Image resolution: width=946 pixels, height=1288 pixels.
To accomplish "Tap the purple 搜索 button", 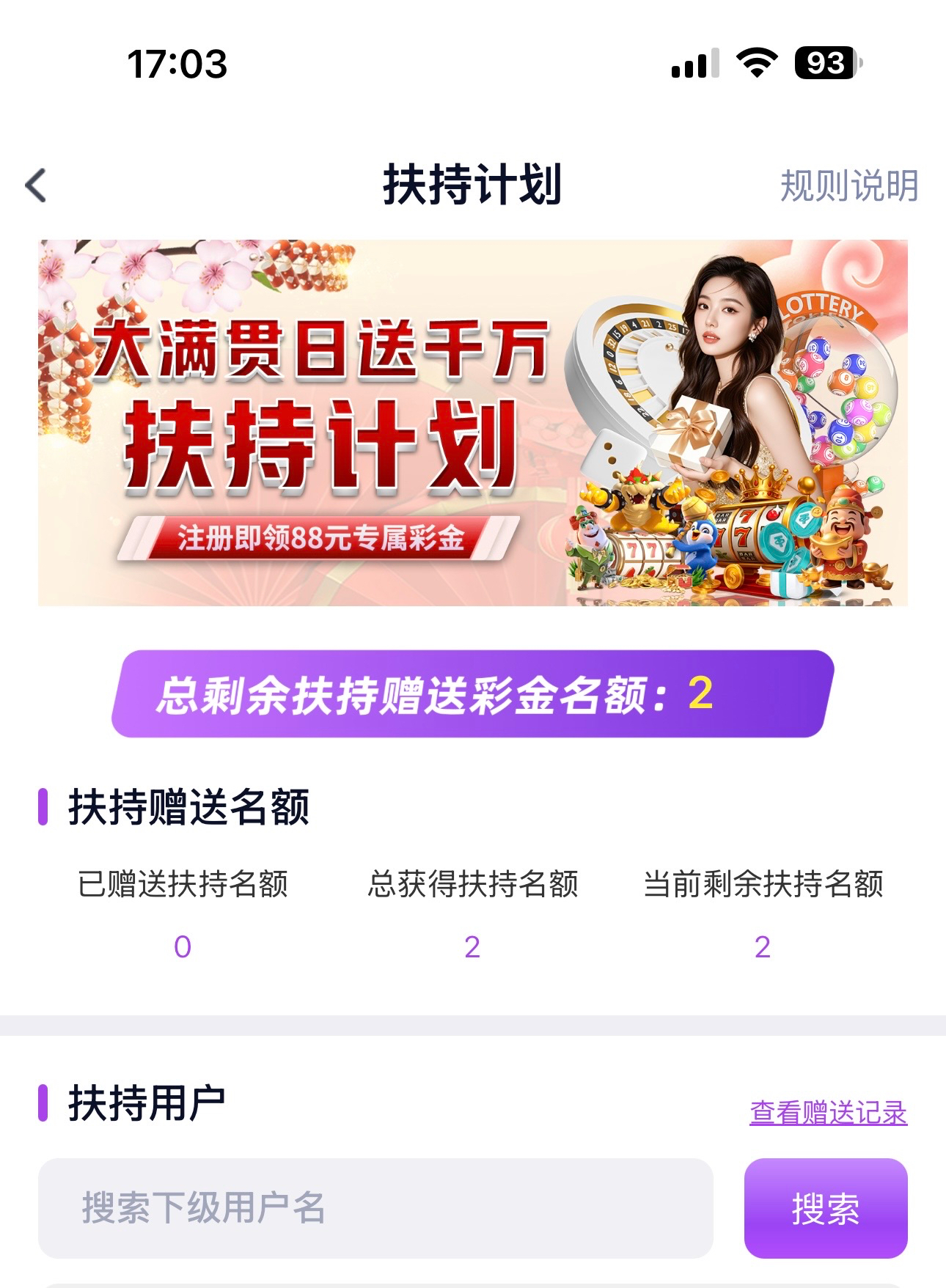I will (x=825, y=1207).
